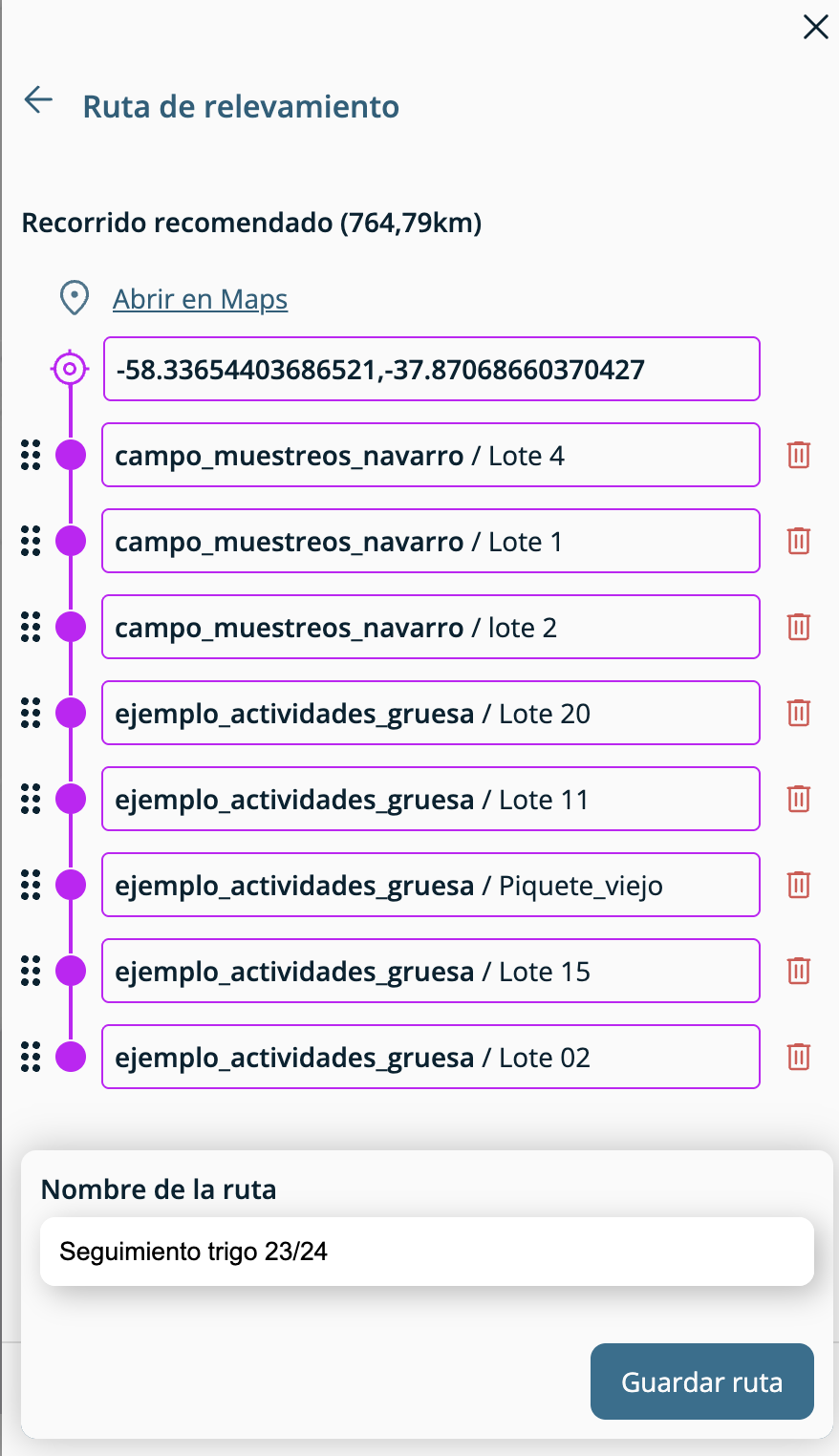The image size is (839, 1456).
Task: Delete the campo_muestreos_navarro / lote 2 stop
Action: point(798,627)
